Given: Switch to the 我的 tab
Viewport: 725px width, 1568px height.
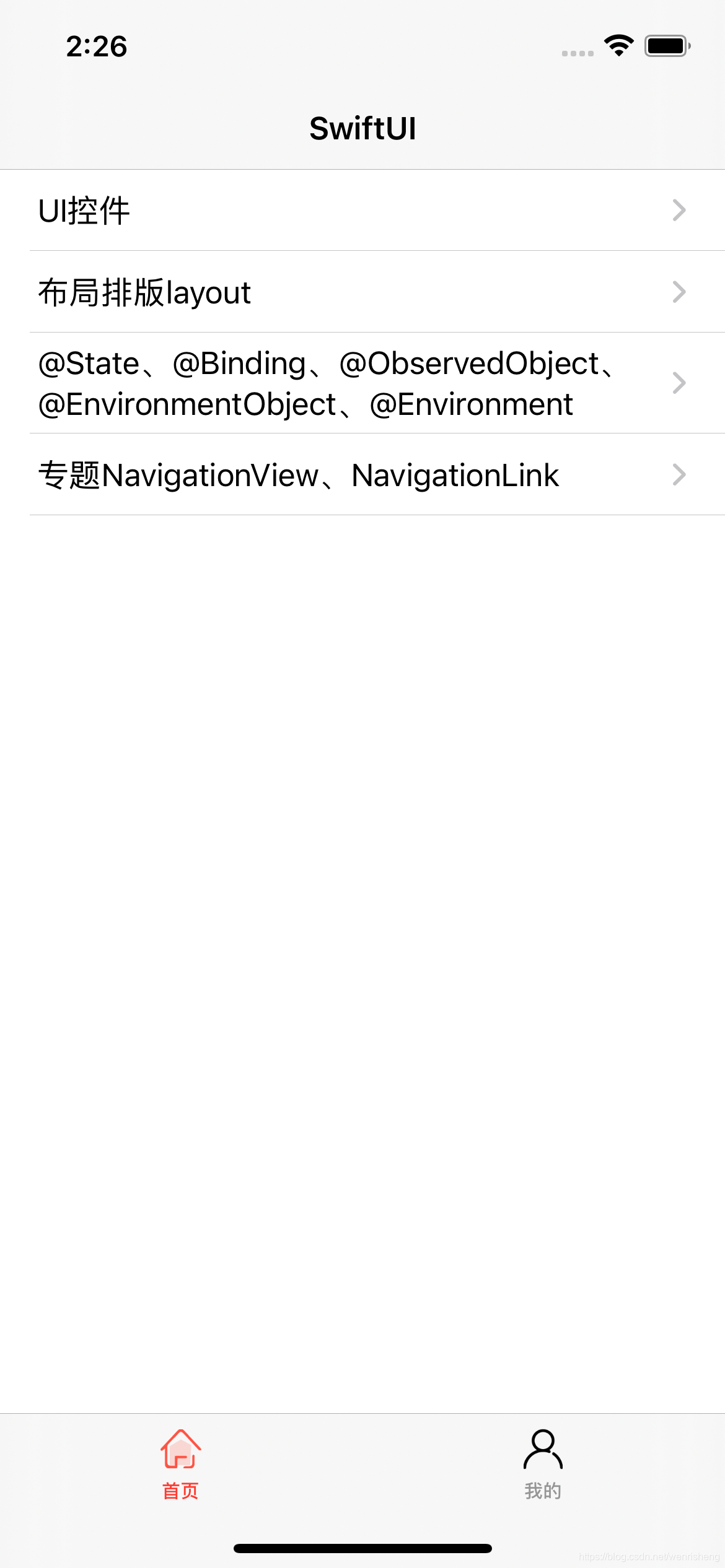Looking at the screenshot, I should pos(543,1464).
